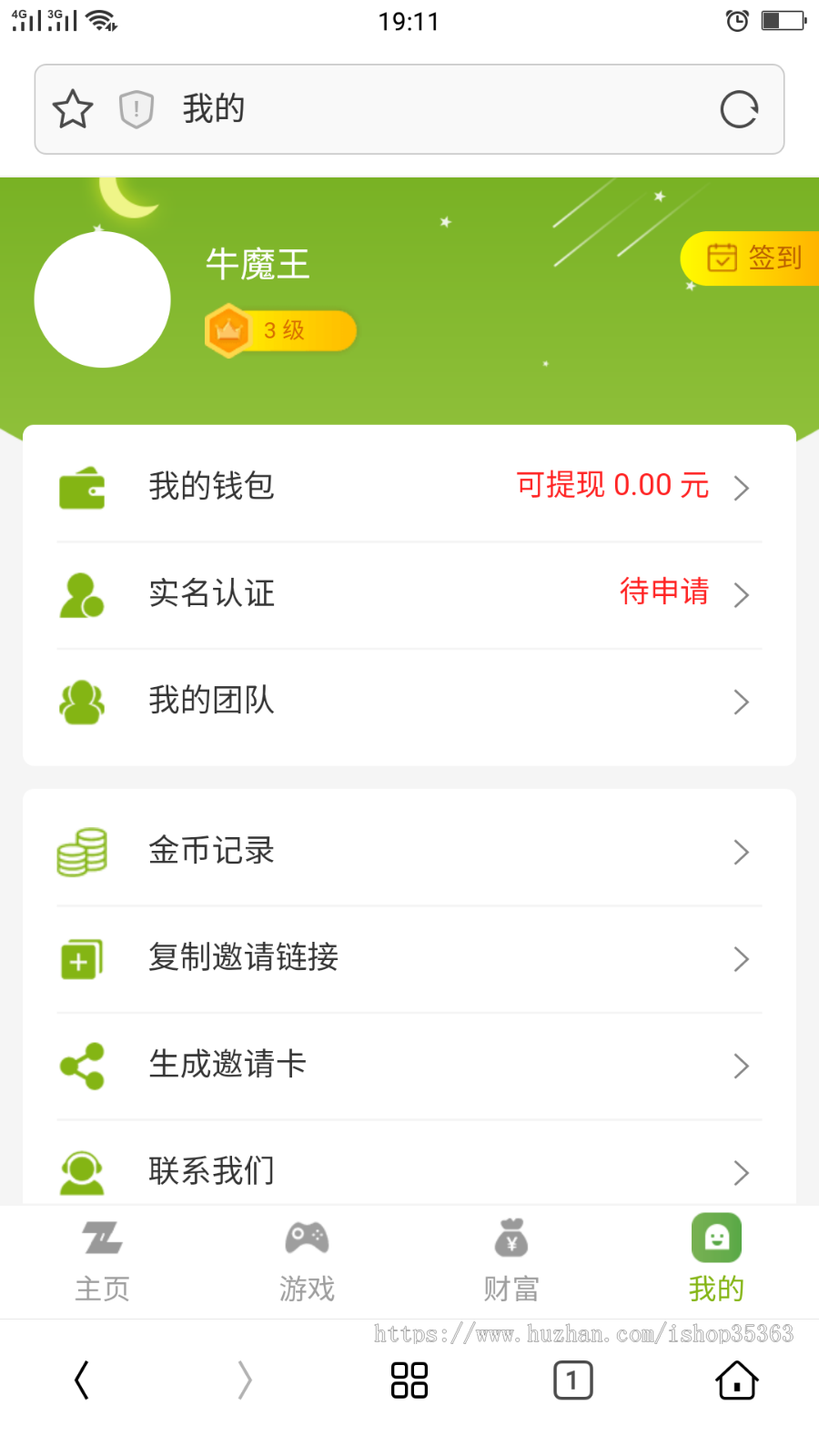Screen dimensions: 819x1456
Task: Click the 待申请 status link
Action: point(666,592)
